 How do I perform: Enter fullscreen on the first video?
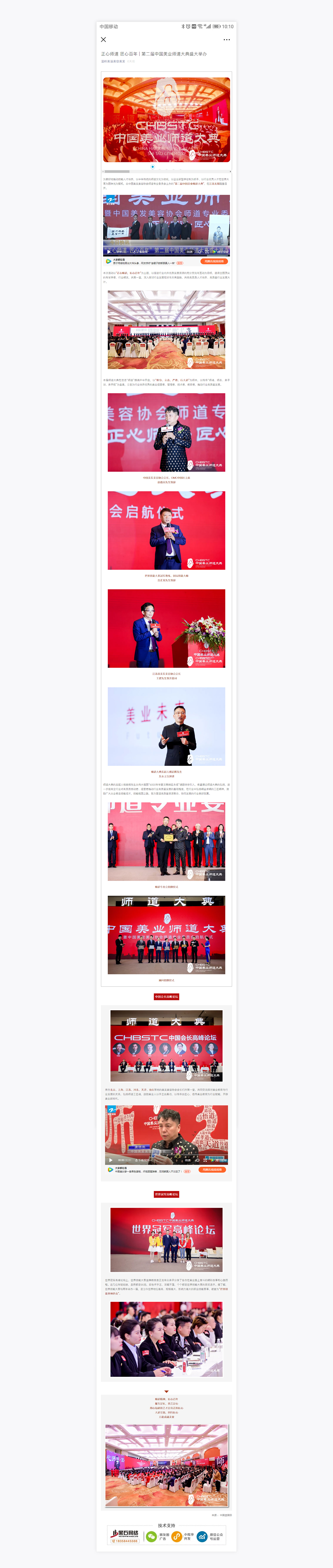[207, 252]
